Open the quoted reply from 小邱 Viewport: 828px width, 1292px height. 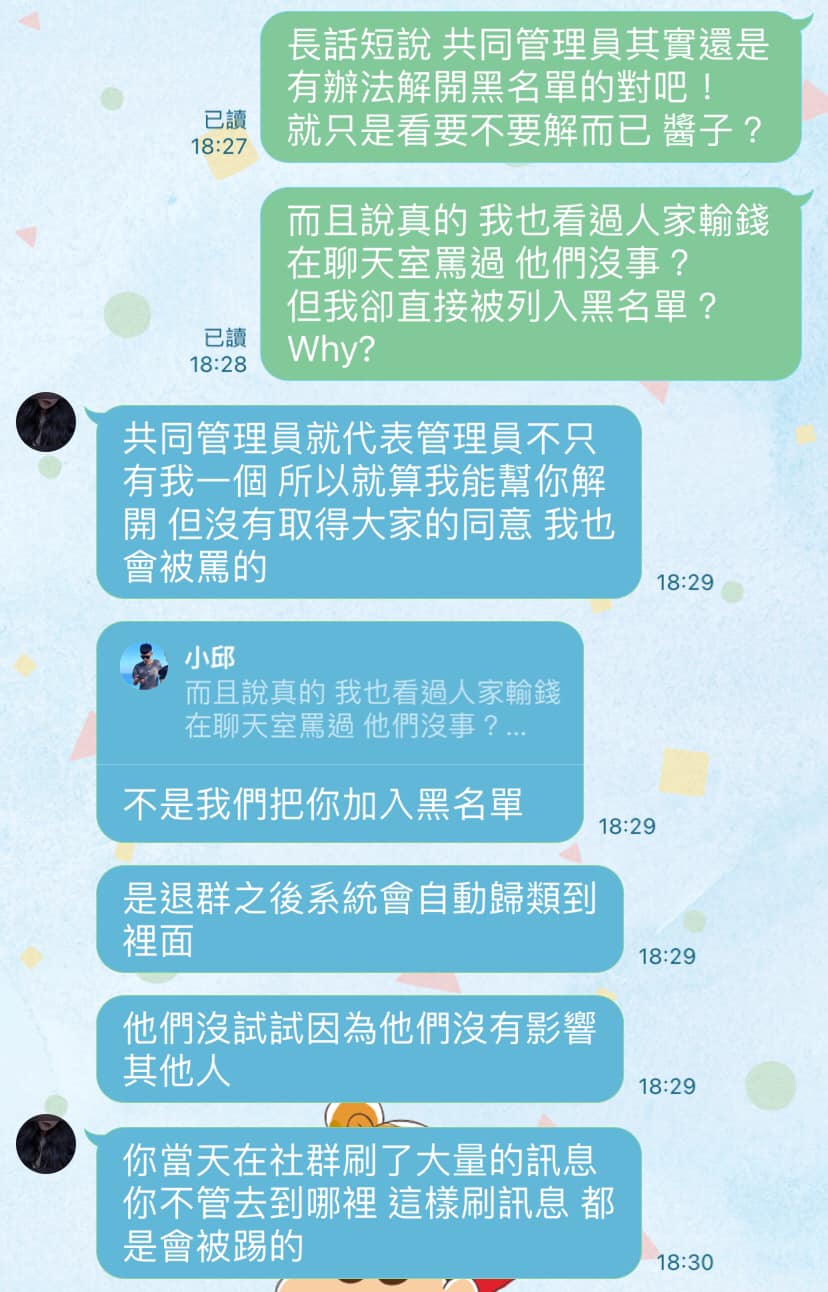[340, 693]
